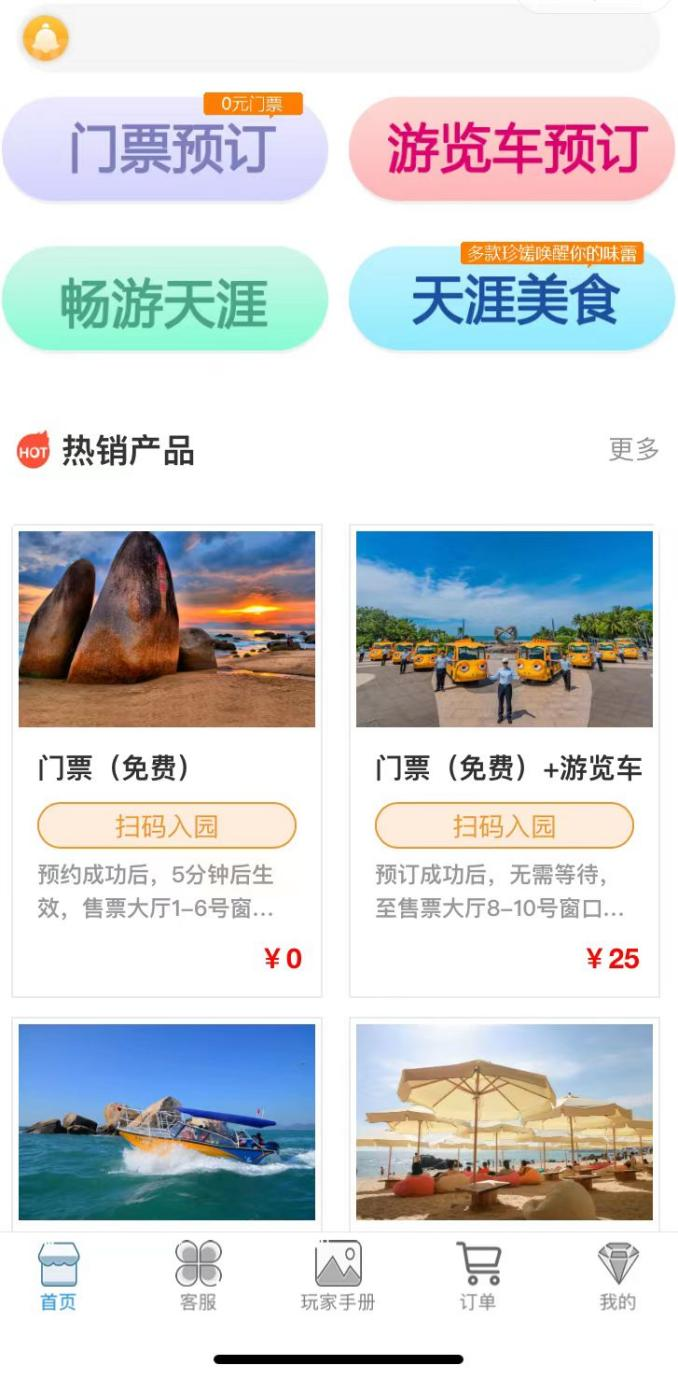Open the beach umbrellas product card
The height and width of the screenshot is (1379, 678).
(x=504, y=1121)
